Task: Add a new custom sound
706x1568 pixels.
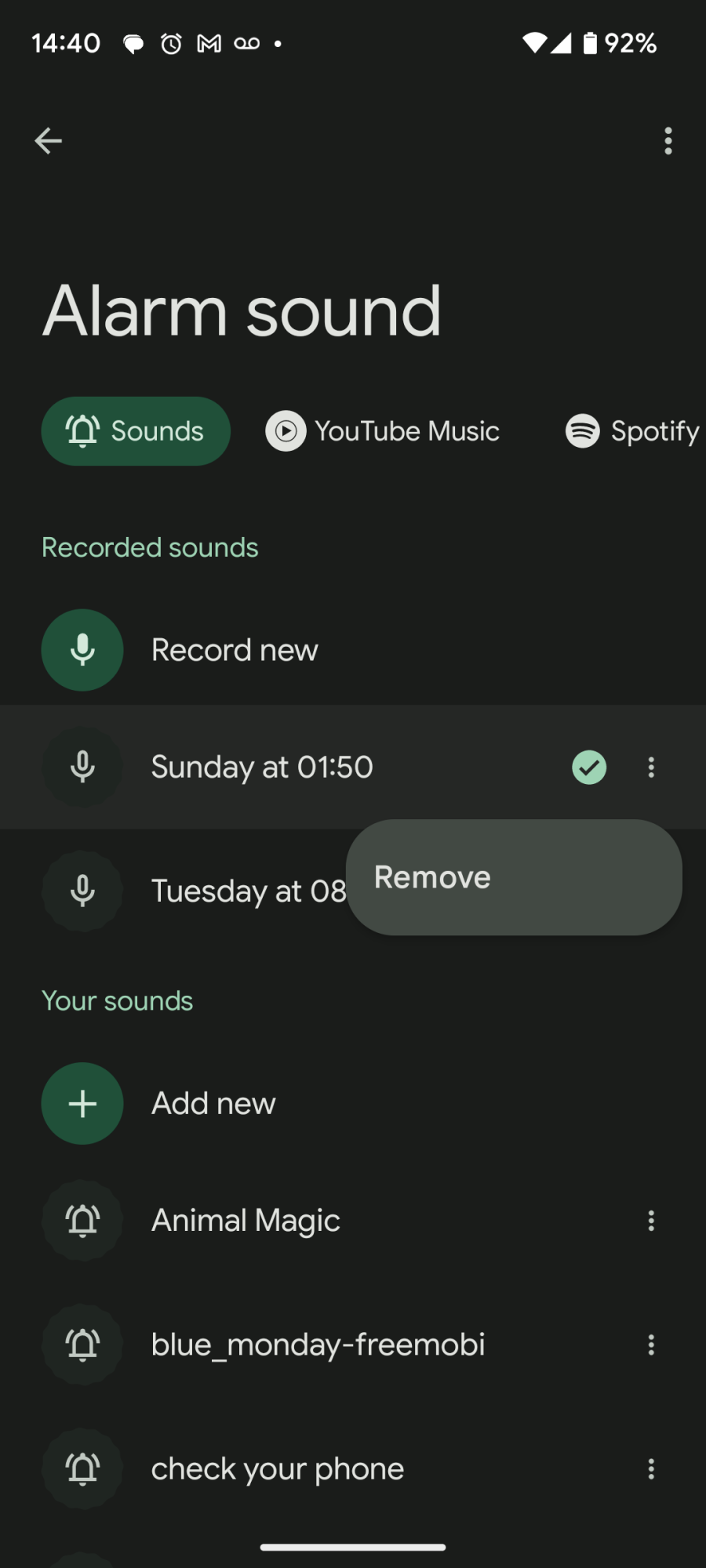Action: pos(353,1103)
